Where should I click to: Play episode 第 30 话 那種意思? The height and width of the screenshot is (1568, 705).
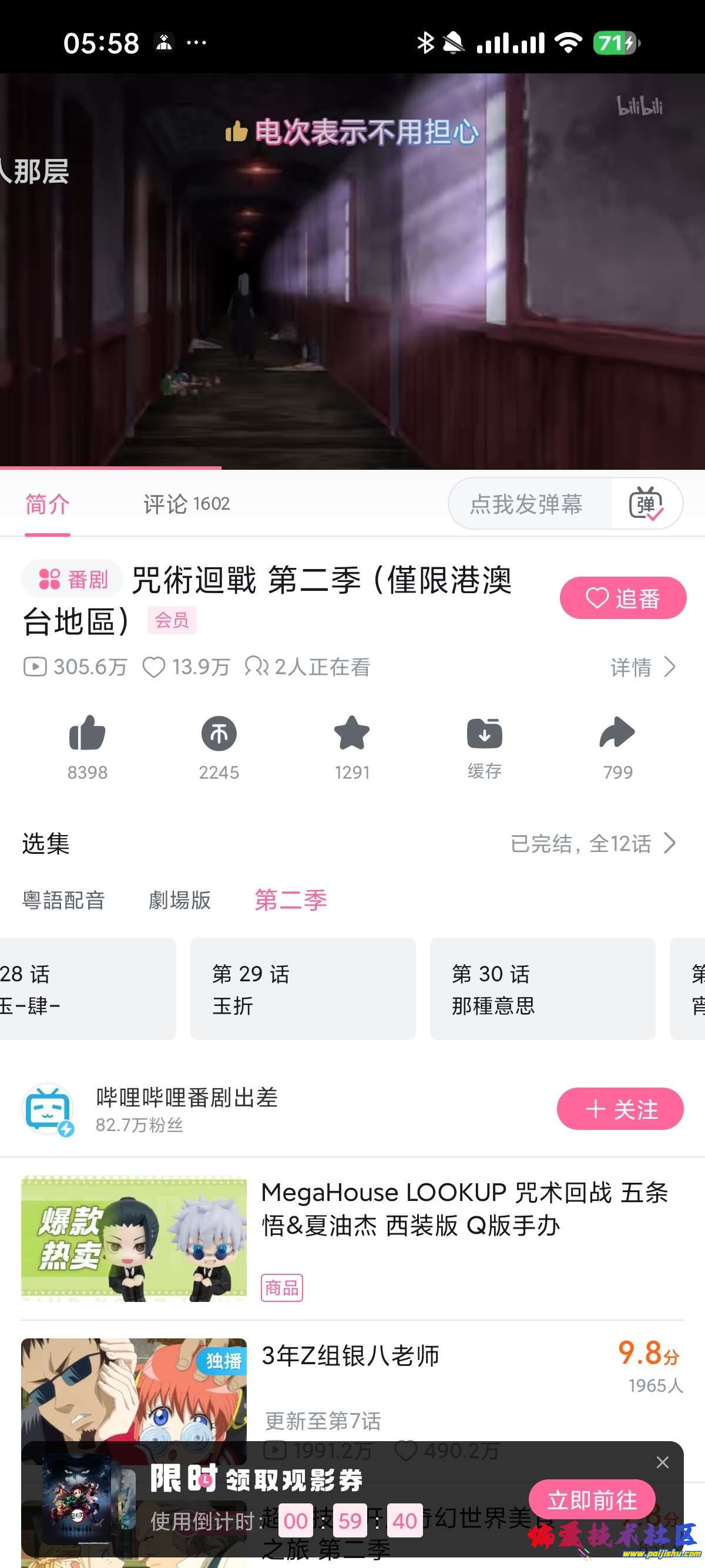pos(542,989)
